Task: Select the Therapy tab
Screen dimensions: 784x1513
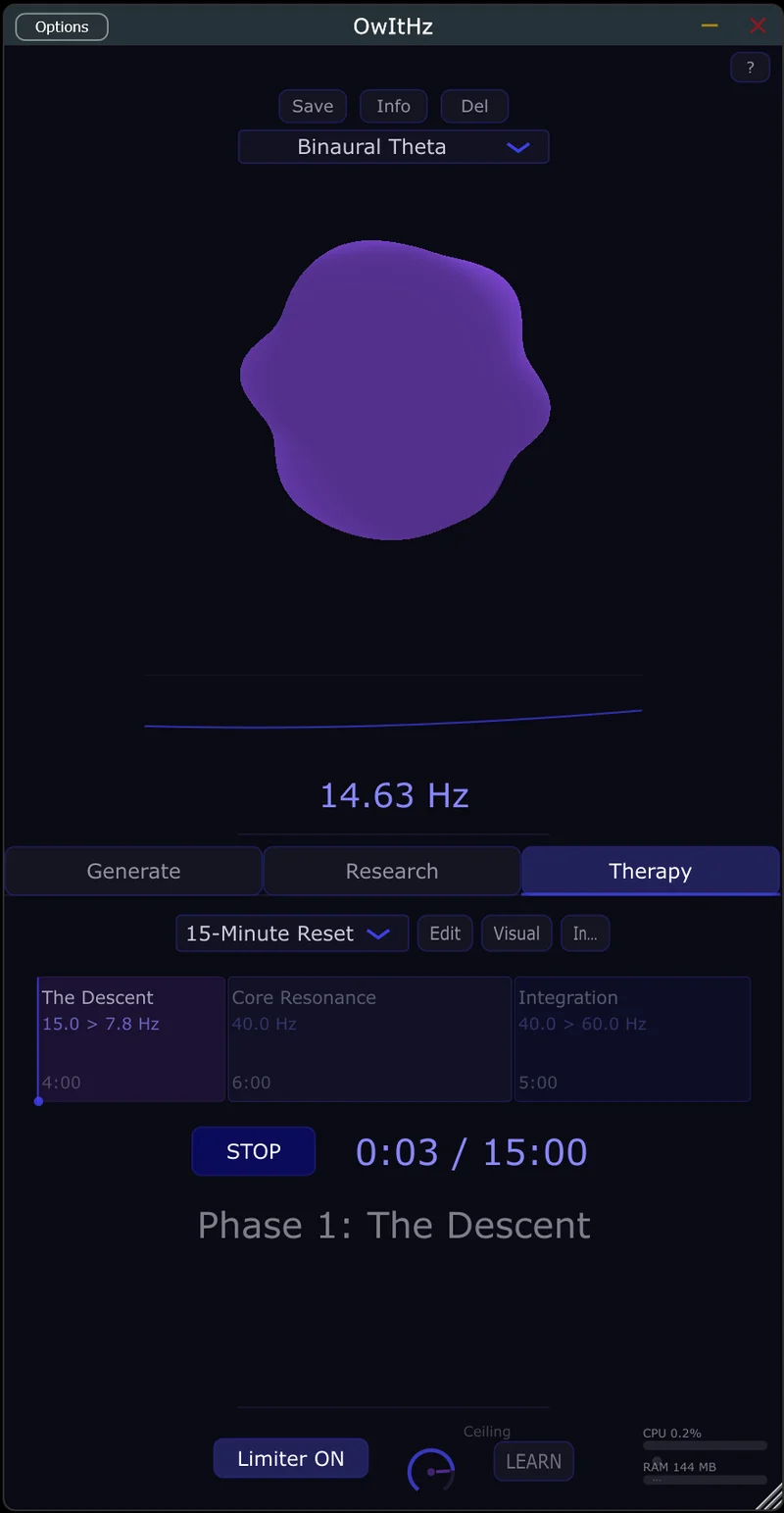Action: click(650, 871)
